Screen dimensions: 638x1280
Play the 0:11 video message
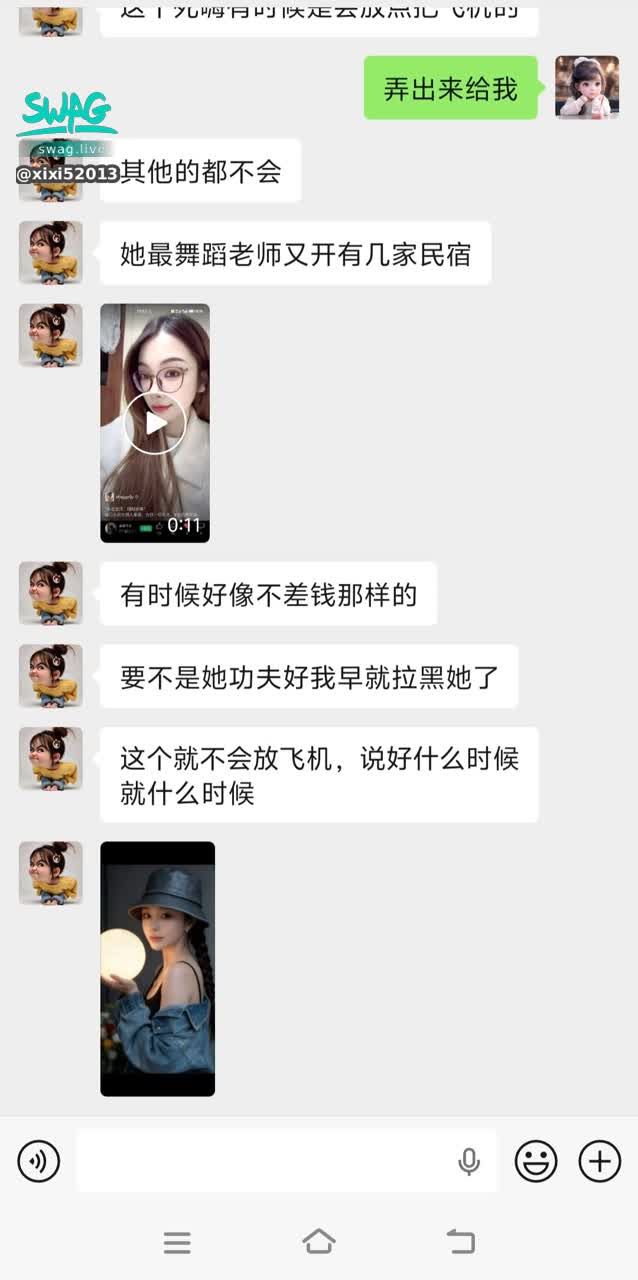tap(155, 423)
